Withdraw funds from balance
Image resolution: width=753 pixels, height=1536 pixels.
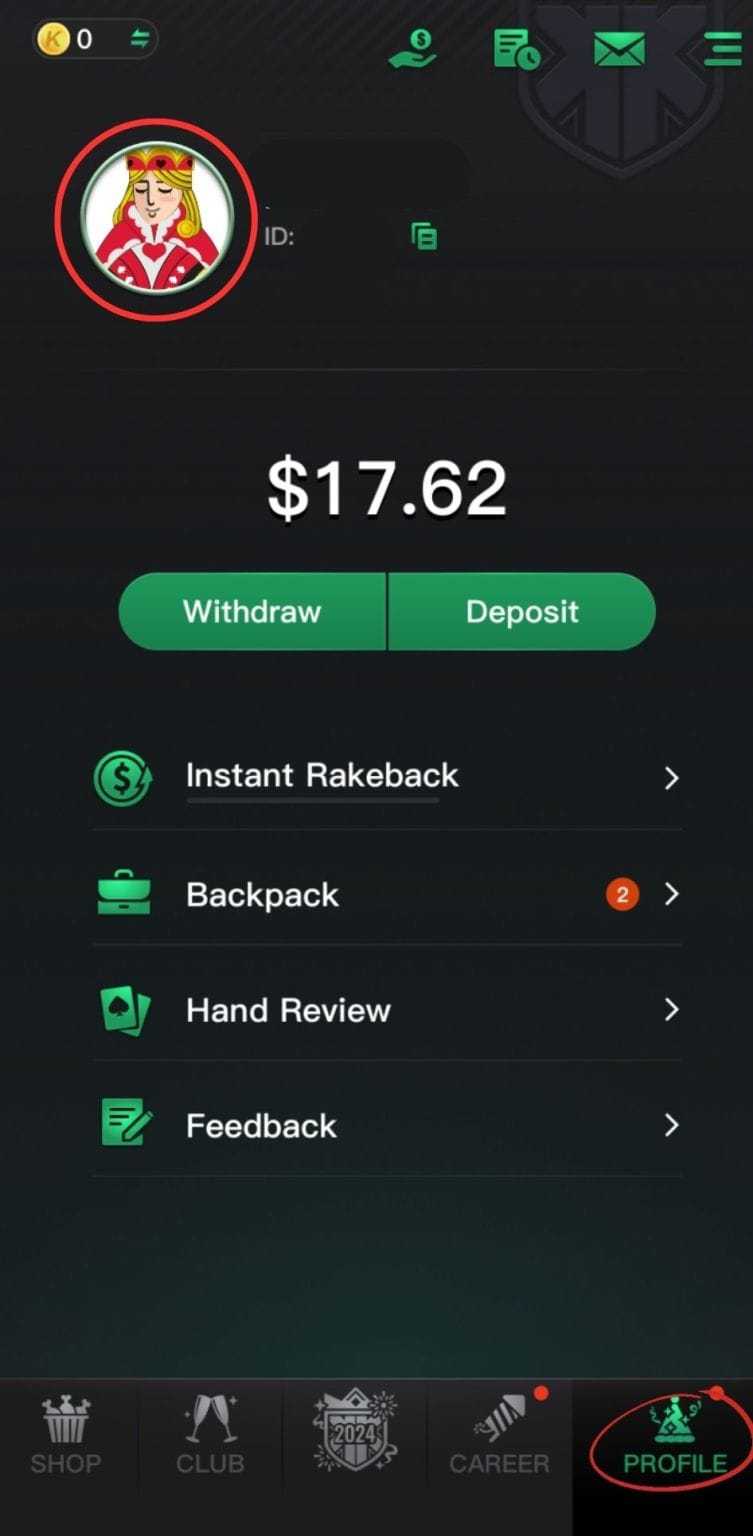252,611
